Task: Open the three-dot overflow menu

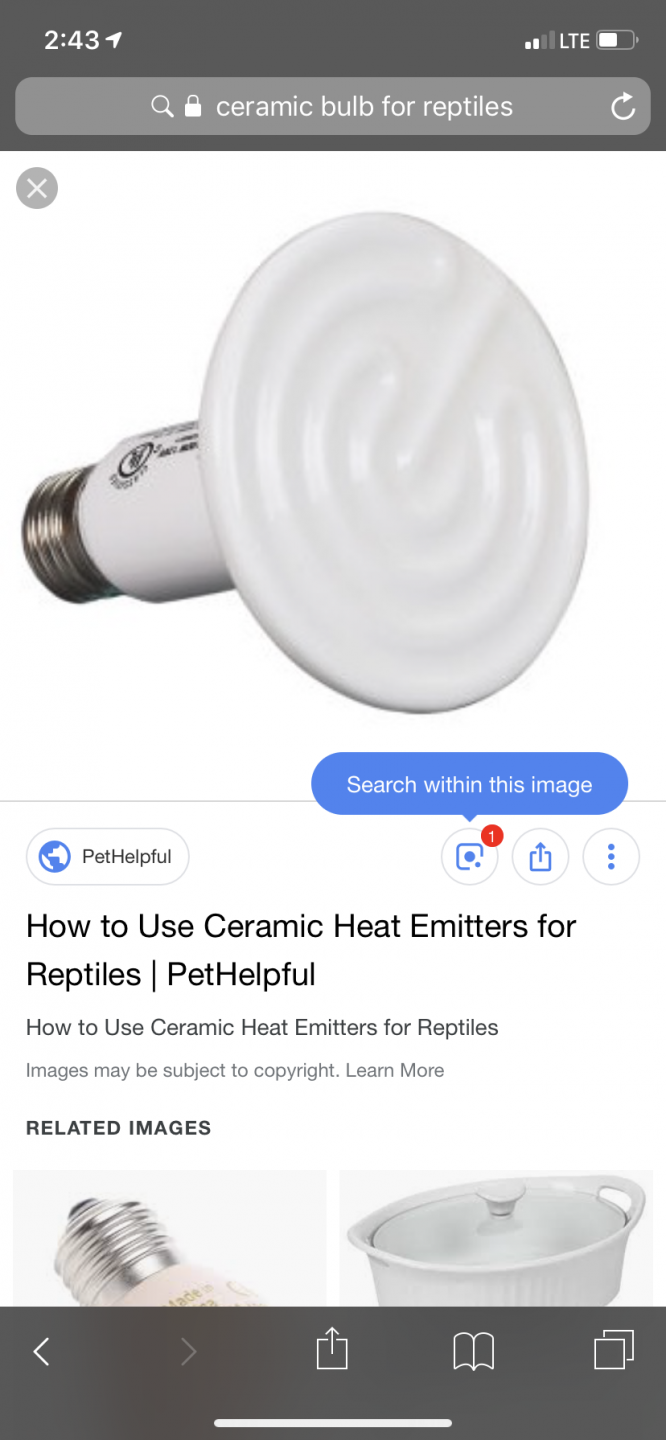Action: click(x=611, y=857)
